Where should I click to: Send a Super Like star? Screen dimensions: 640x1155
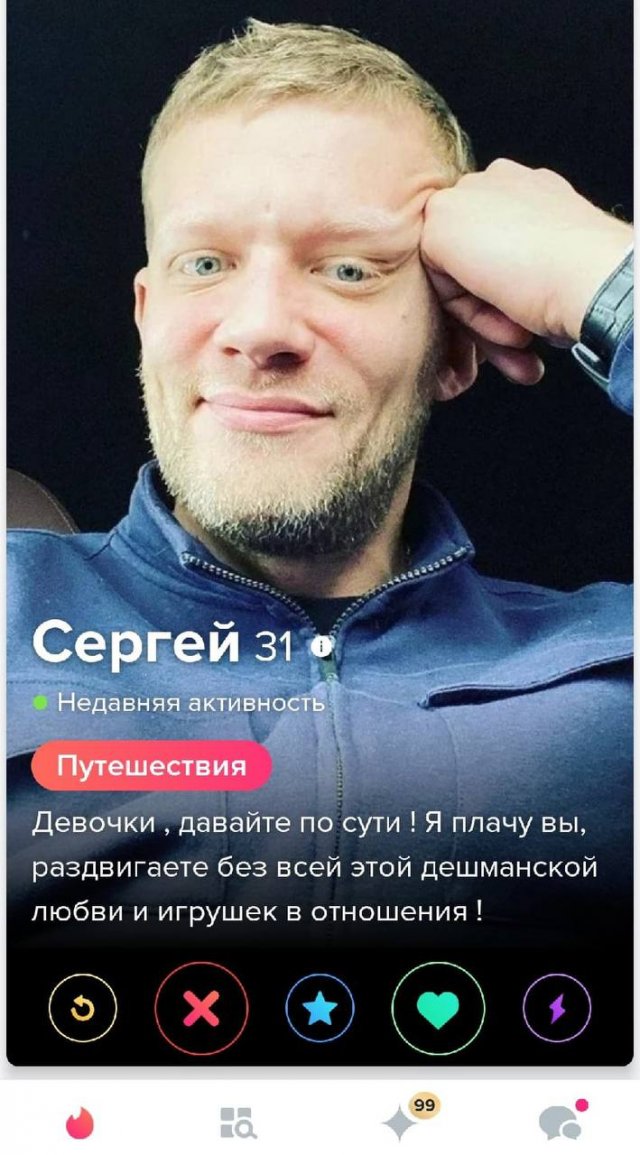click(x=320, y=1008)
